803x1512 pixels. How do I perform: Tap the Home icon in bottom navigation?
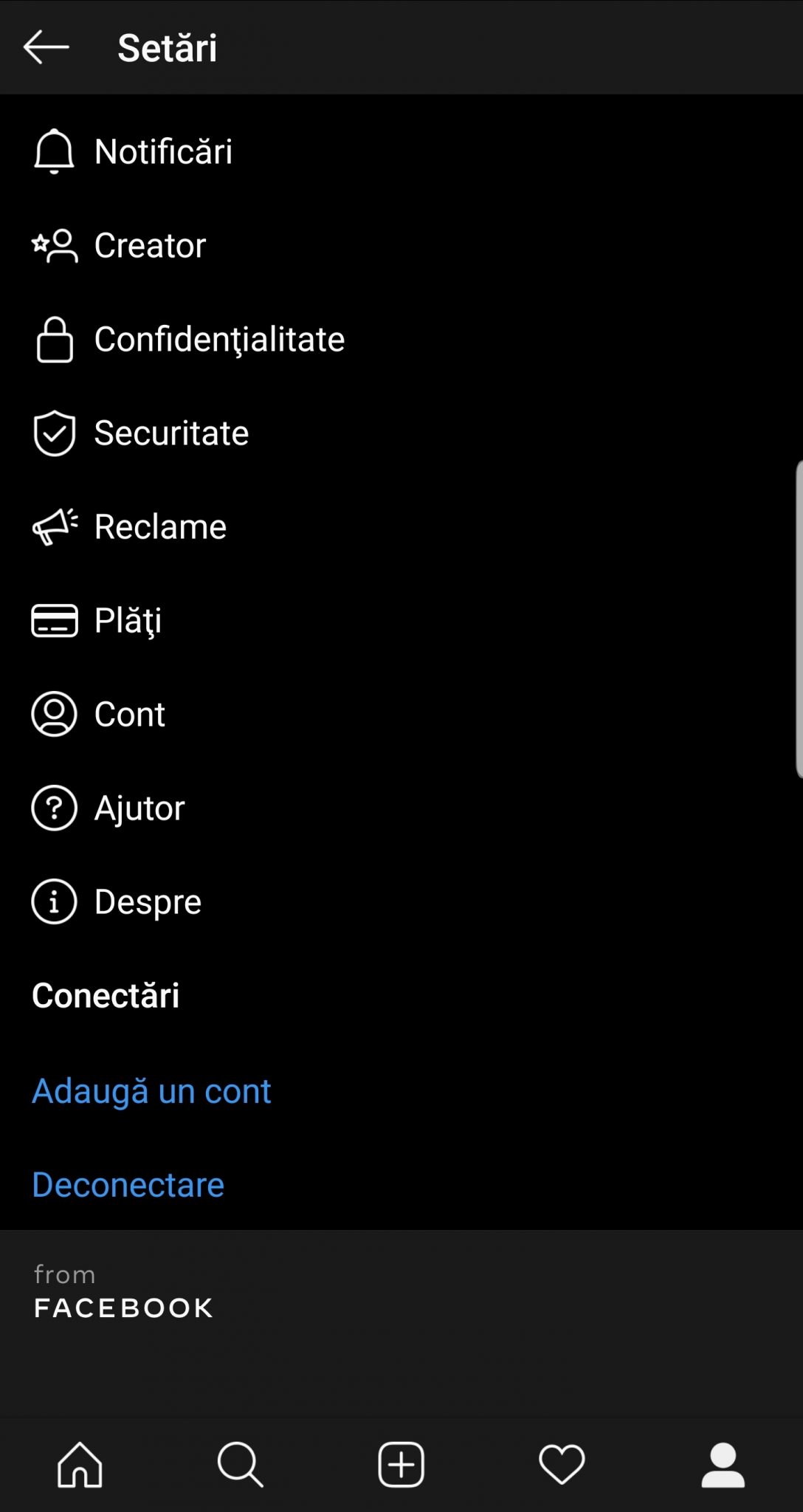point(80,1465)
